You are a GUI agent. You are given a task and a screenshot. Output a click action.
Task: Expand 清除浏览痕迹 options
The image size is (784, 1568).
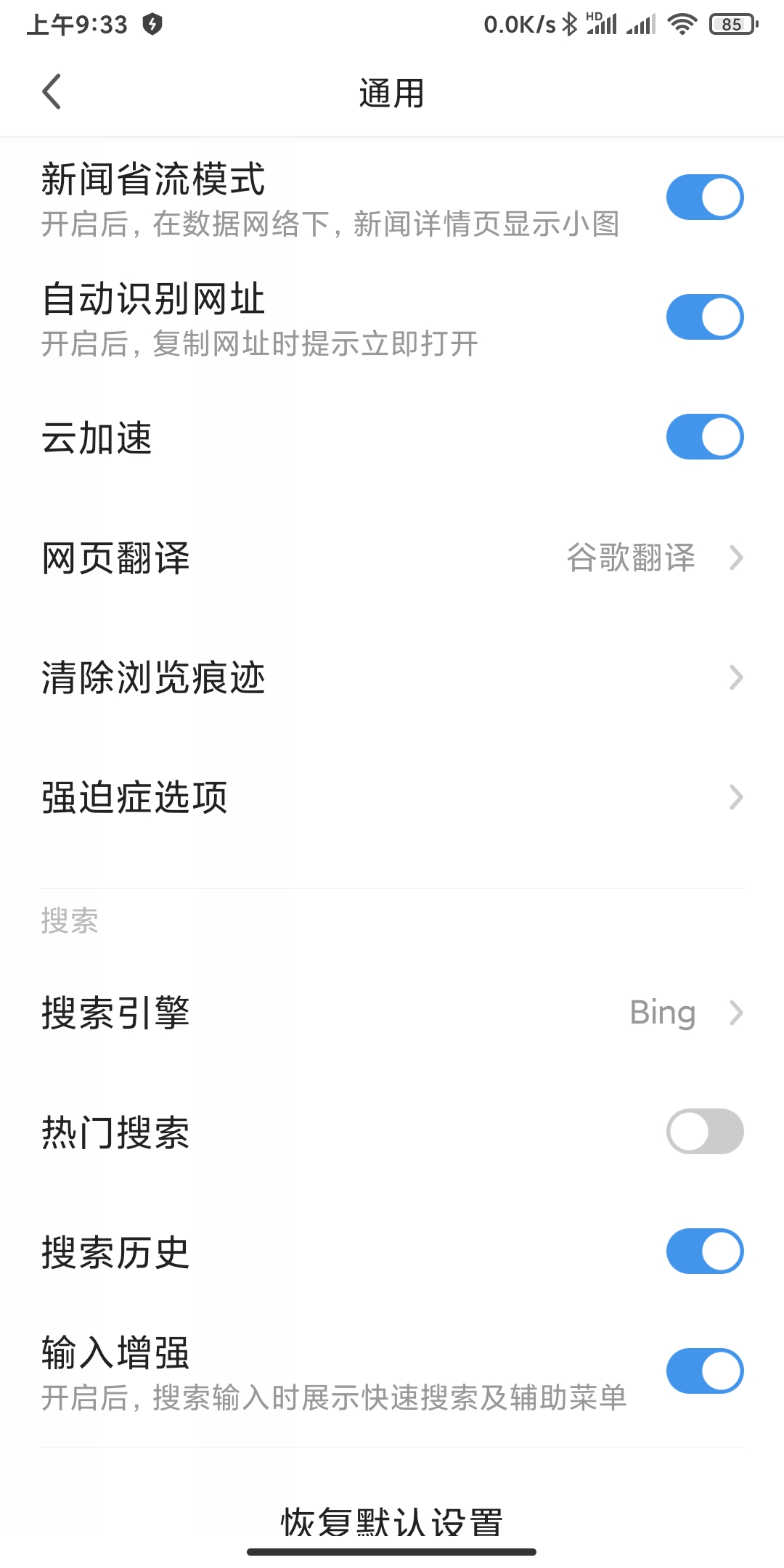pyautogui.click(x=392, y=678)
